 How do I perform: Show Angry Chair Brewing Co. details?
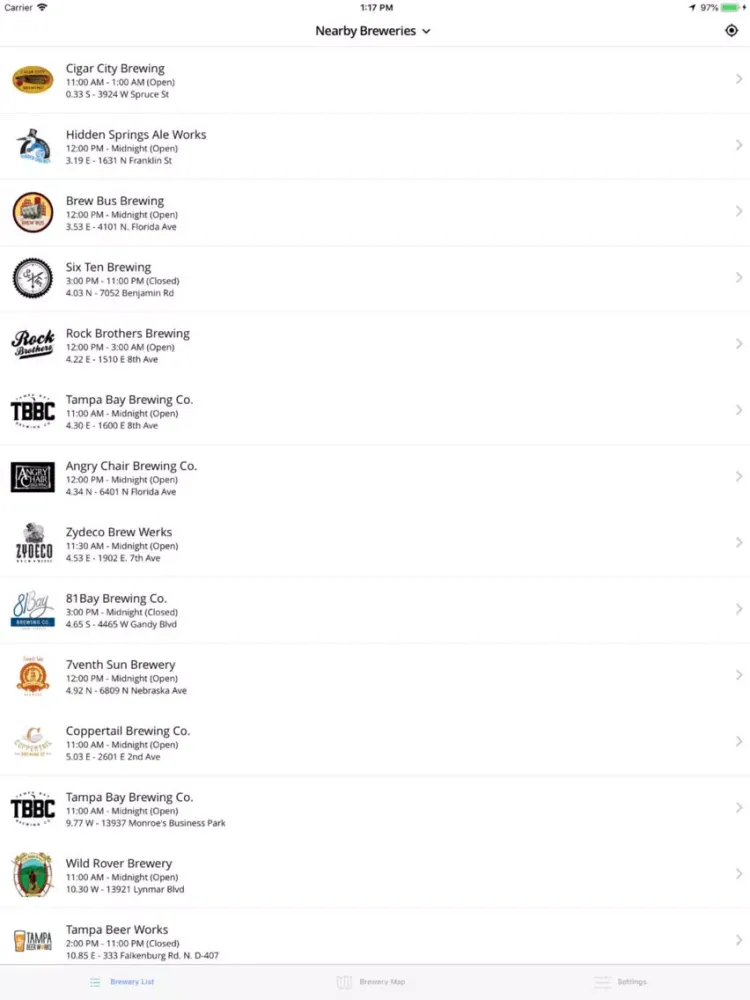click(x=375, y=478)
